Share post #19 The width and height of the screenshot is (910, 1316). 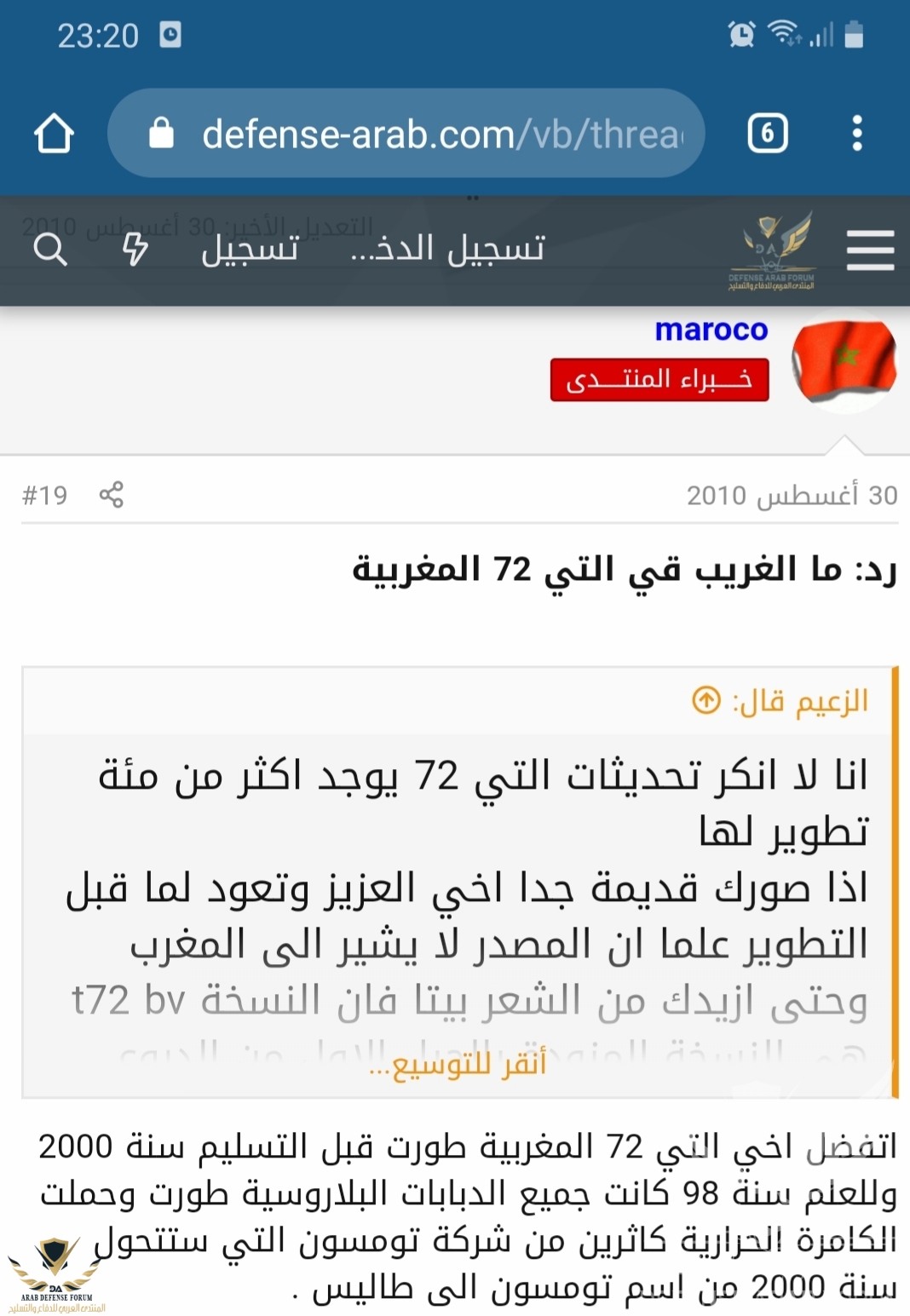coord(112,495)
